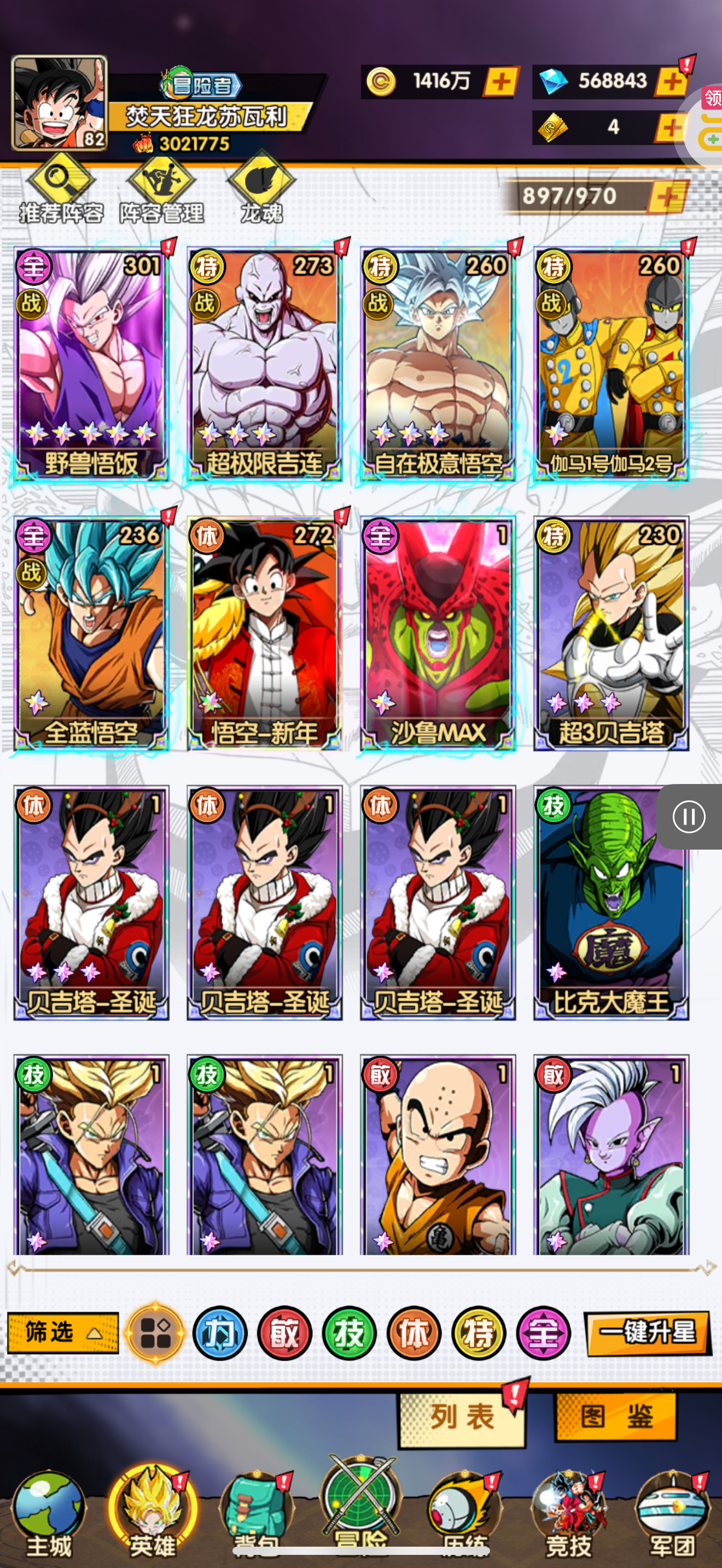The height and width of the screenshot is (1568, 722).
Task: Select the 超极限吉连 hero card
Action: (264, 364)
